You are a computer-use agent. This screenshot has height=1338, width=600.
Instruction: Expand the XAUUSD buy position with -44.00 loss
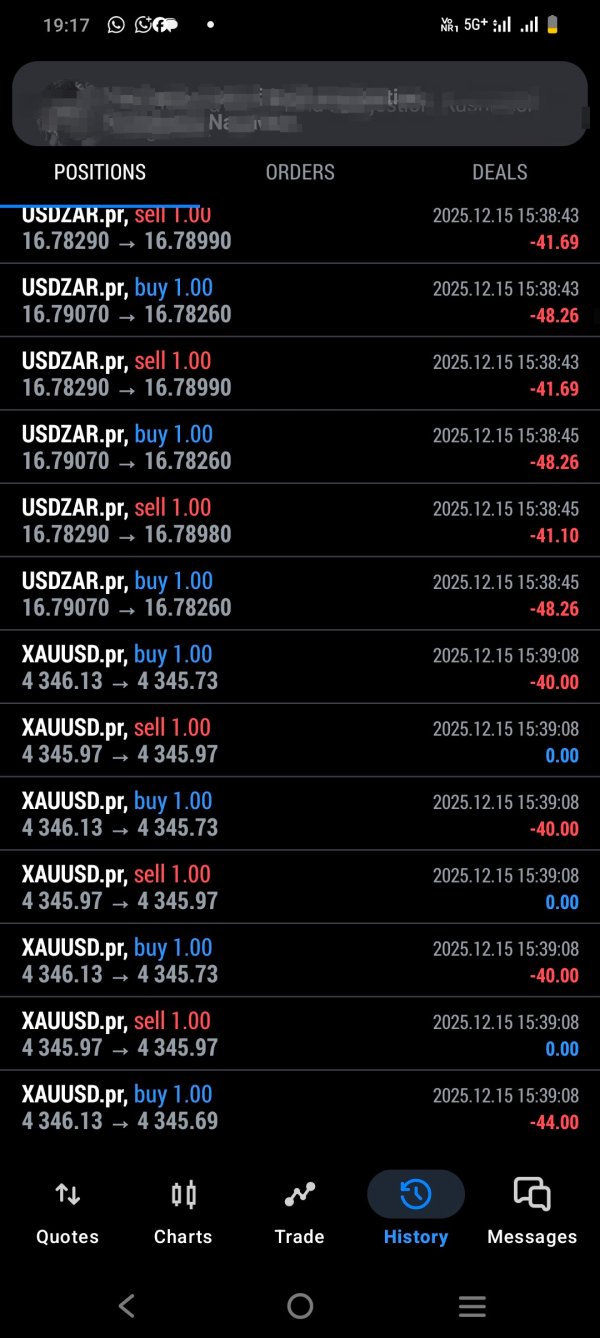(300, 1107)
